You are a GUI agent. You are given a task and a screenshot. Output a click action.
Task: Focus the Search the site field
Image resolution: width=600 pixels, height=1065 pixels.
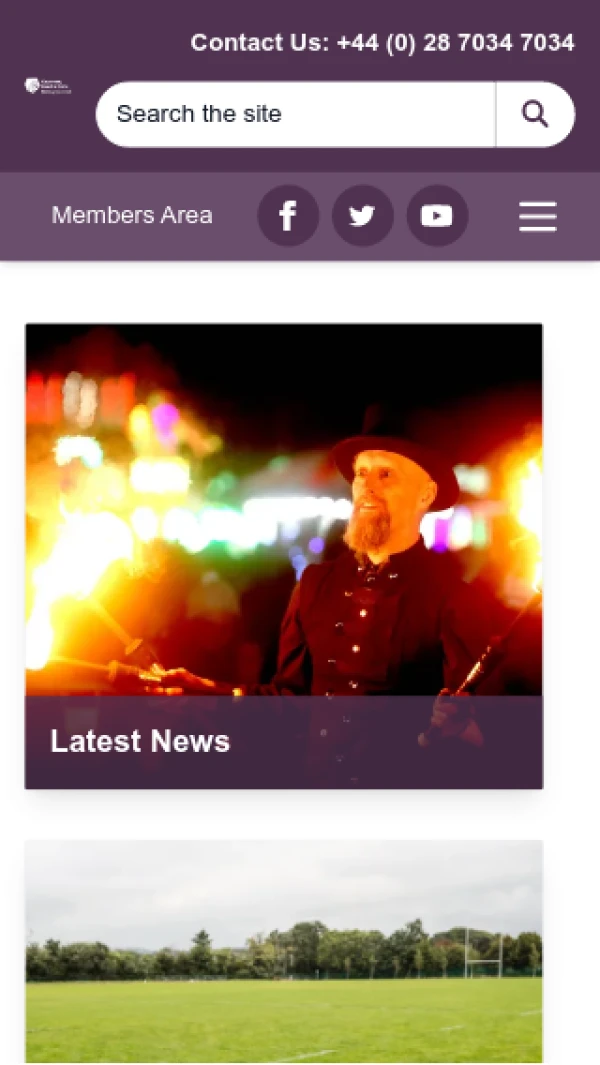coord(295,114)
